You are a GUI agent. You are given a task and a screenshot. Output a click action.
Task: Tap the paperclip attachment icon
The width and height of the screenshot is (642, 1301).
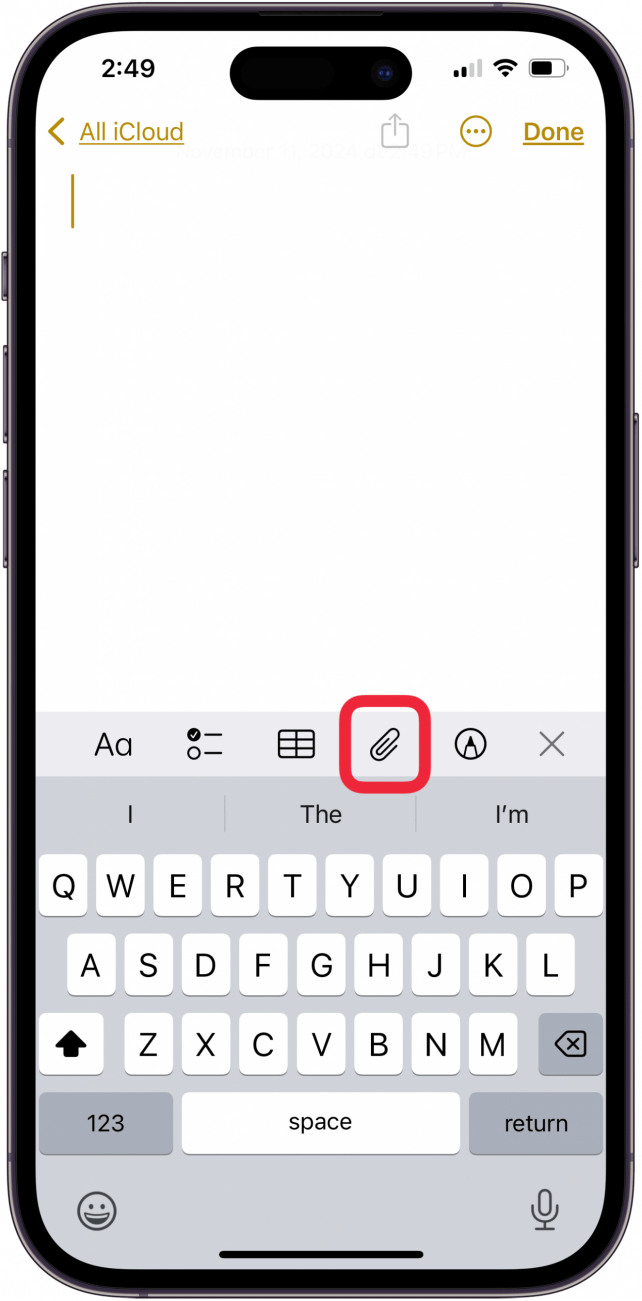[x=385, y=744]
